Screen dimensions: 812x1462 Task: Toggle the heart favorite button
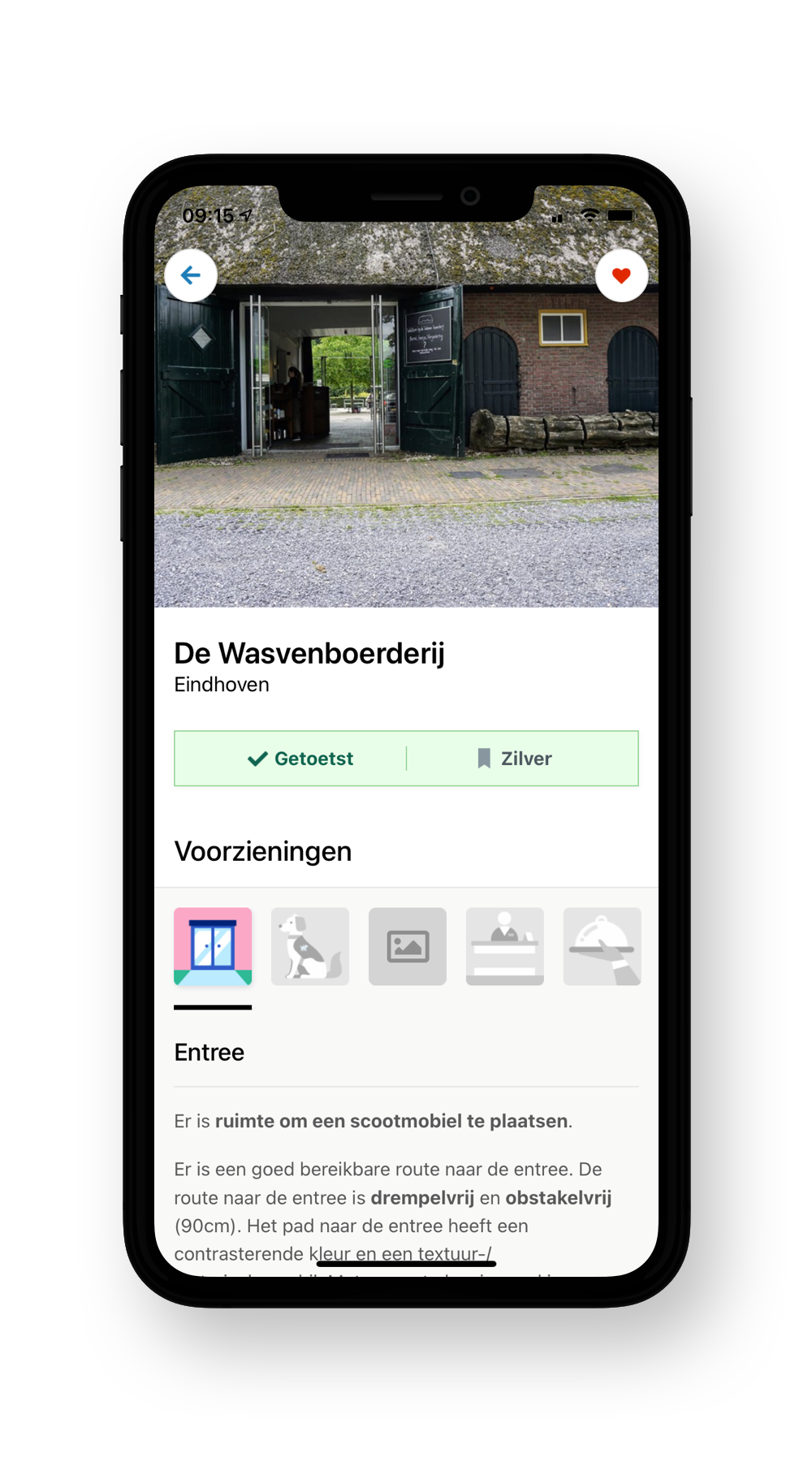point(621,275)
